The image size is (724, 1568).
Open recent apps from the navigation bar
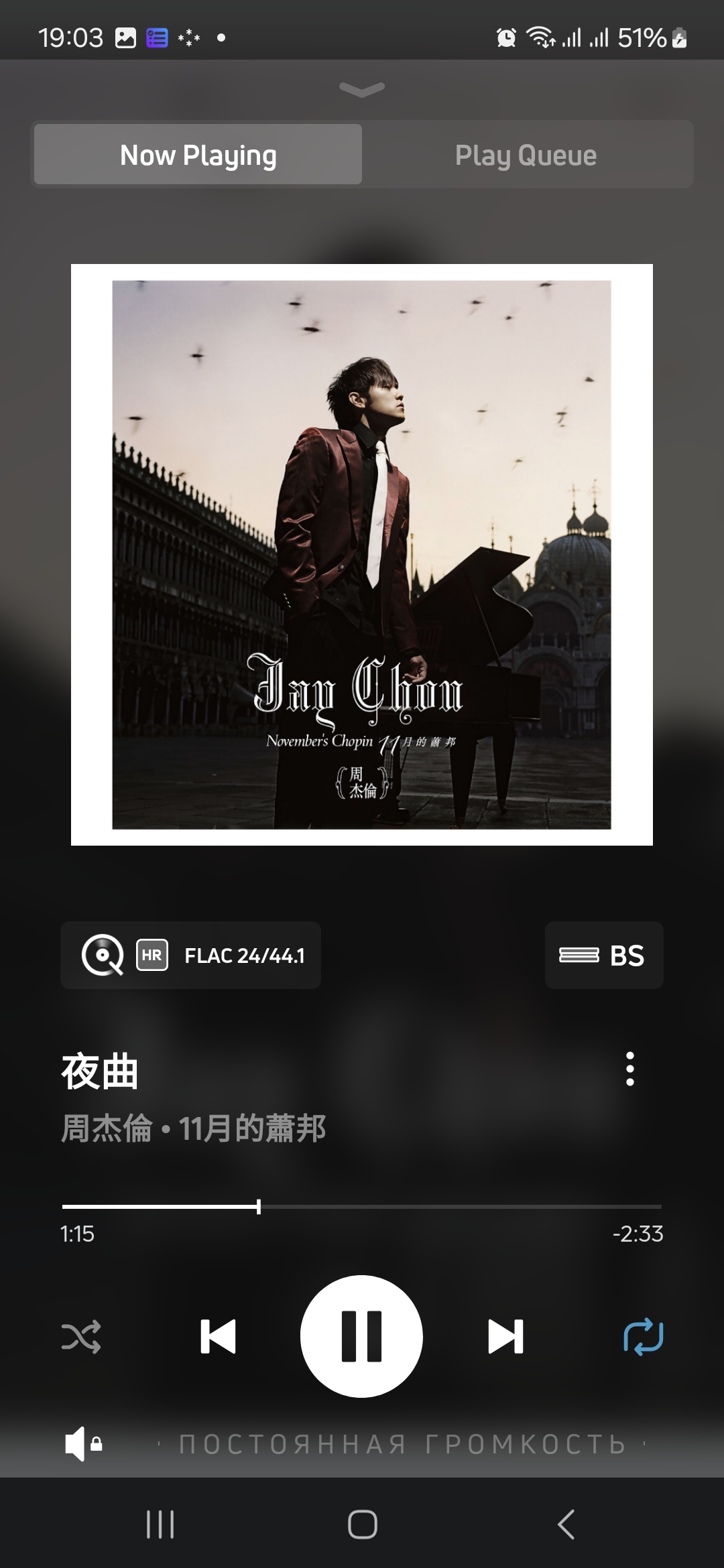pyautogui.click(x=160, y=1524)
